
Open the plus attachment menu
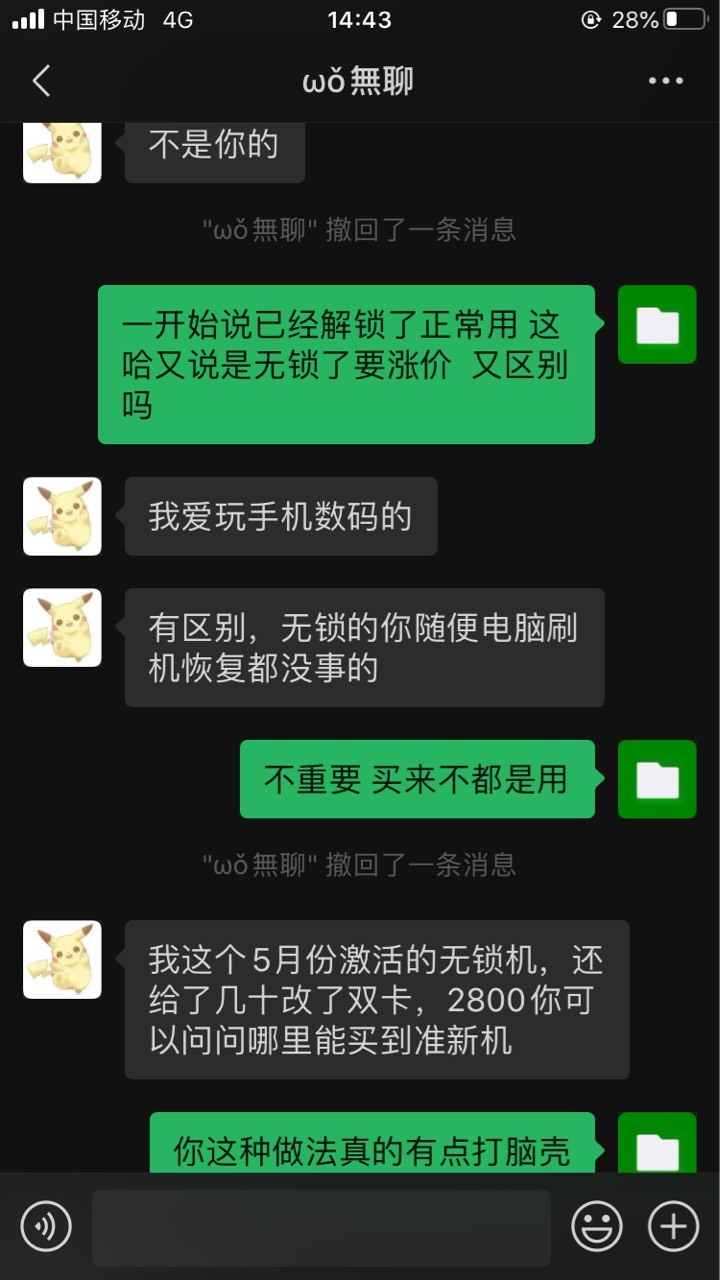674,1226
